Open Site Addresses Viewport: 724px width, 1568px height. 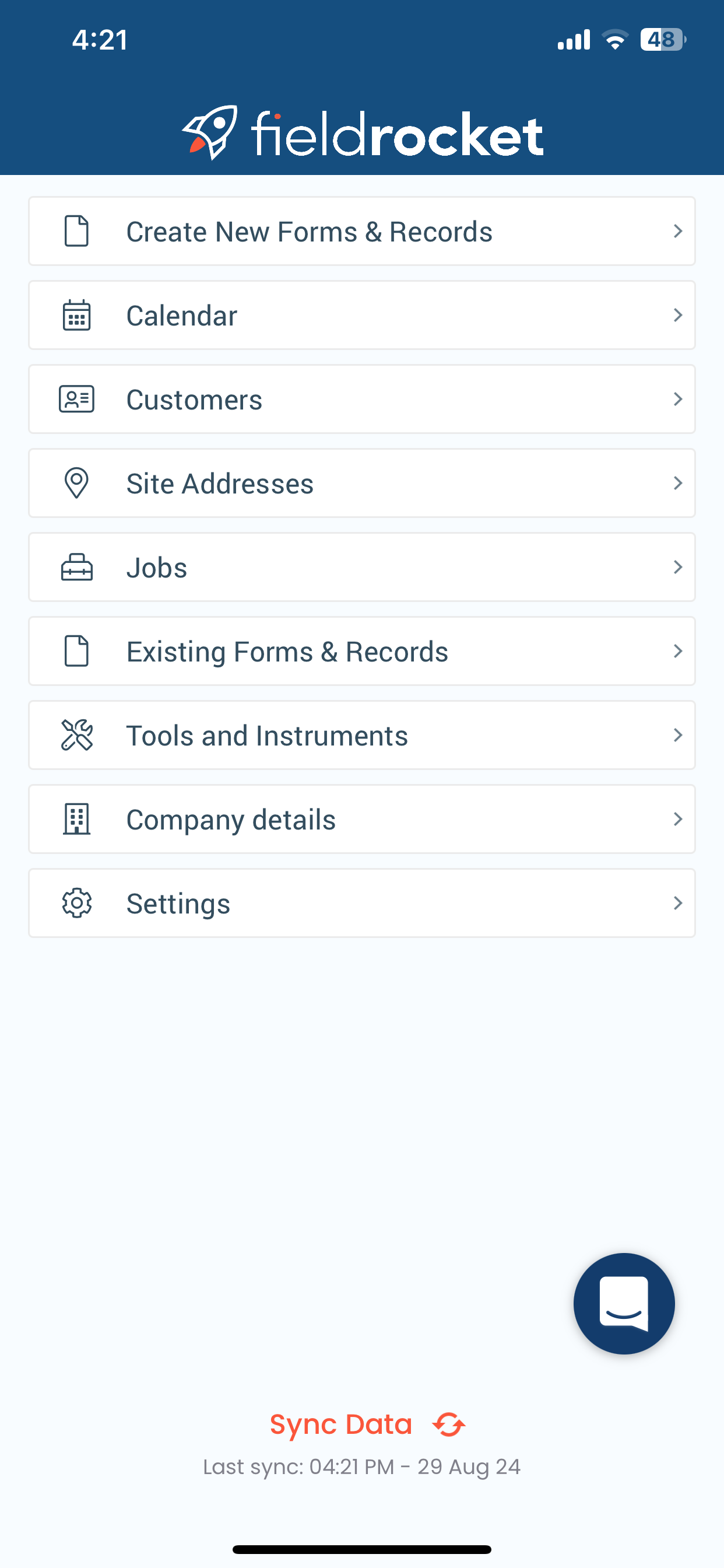tap(361, 484)
